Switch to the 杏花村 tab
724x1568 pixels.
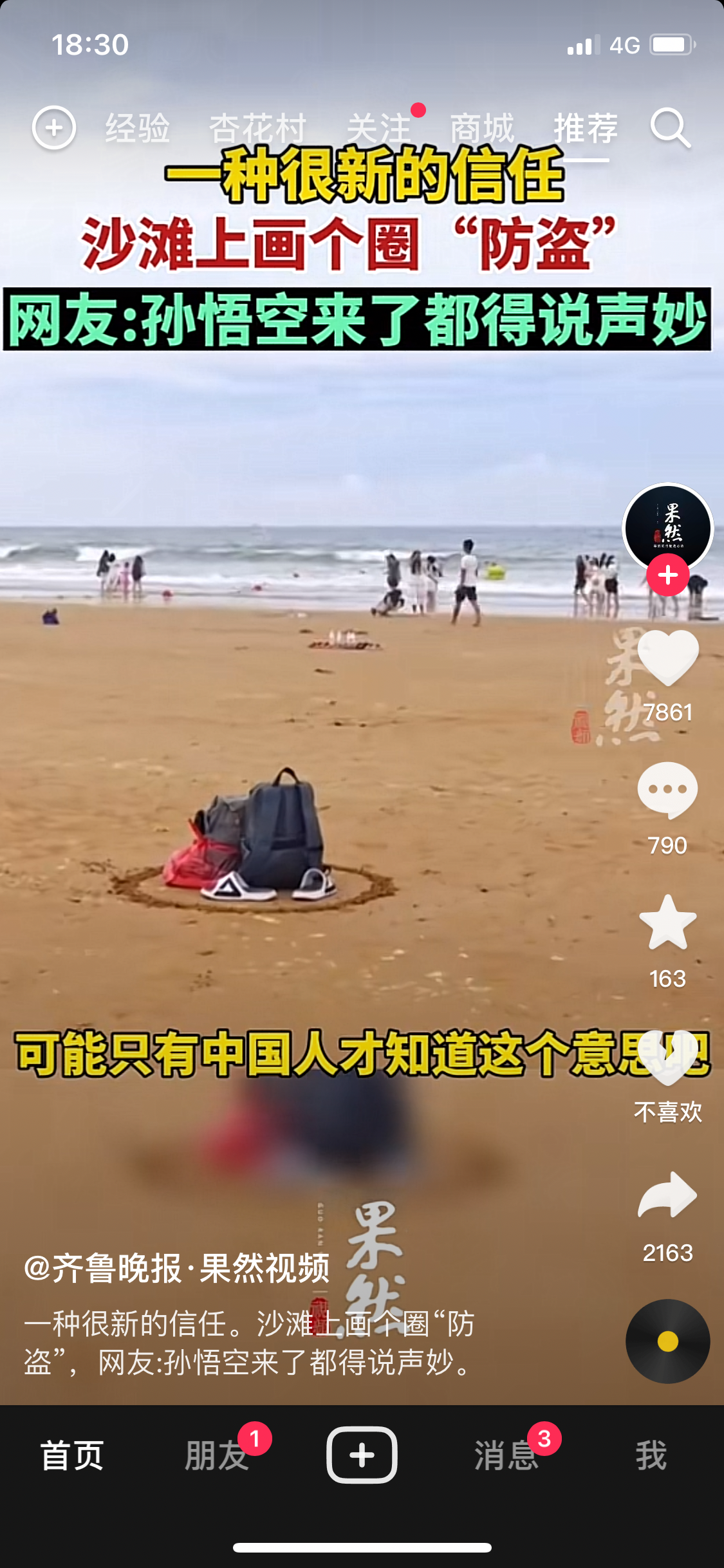(x=257, y=128)
